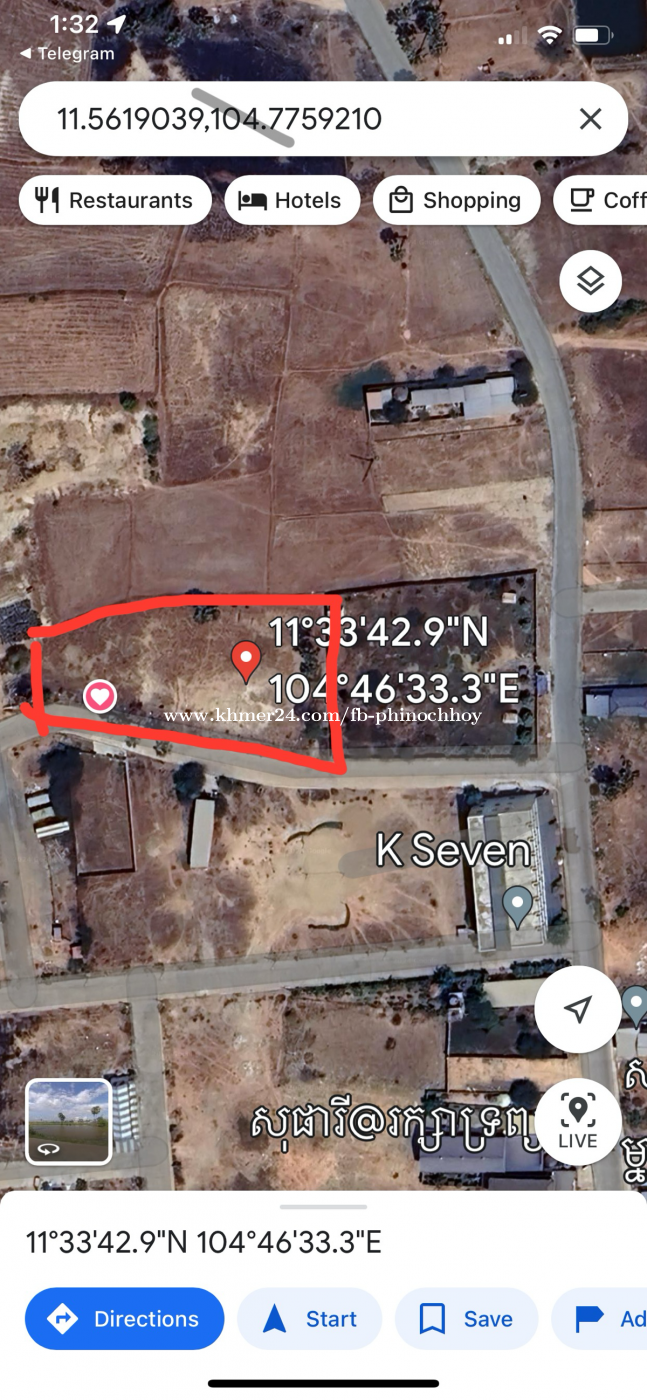647x1400 pixels.
Task: Save this pinned location
Action: [466, 1319]
